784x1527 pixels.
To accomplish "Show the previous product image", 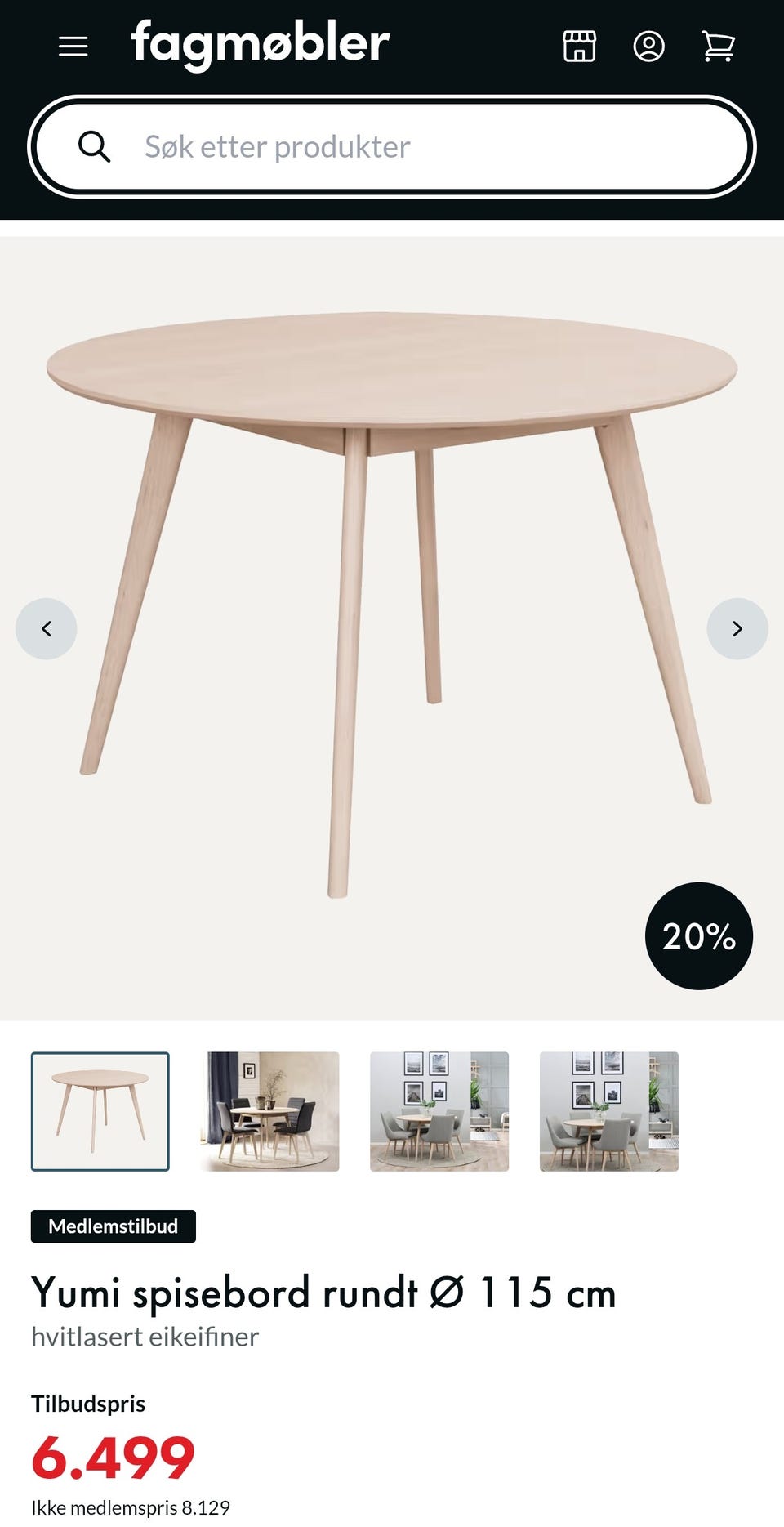I will click(x=47, y=628).
